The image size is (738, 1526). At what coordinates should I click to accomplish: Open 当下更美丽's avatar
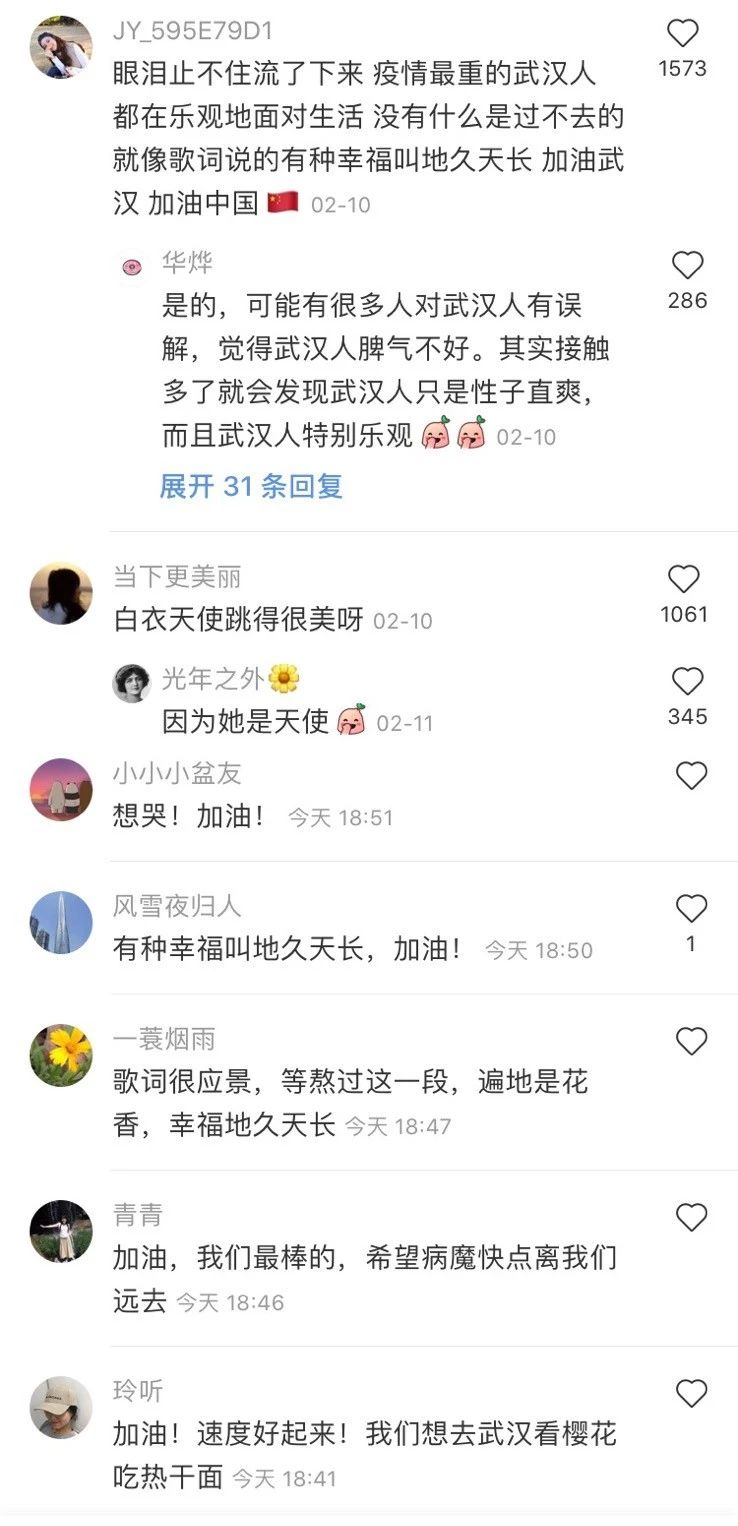61,593
